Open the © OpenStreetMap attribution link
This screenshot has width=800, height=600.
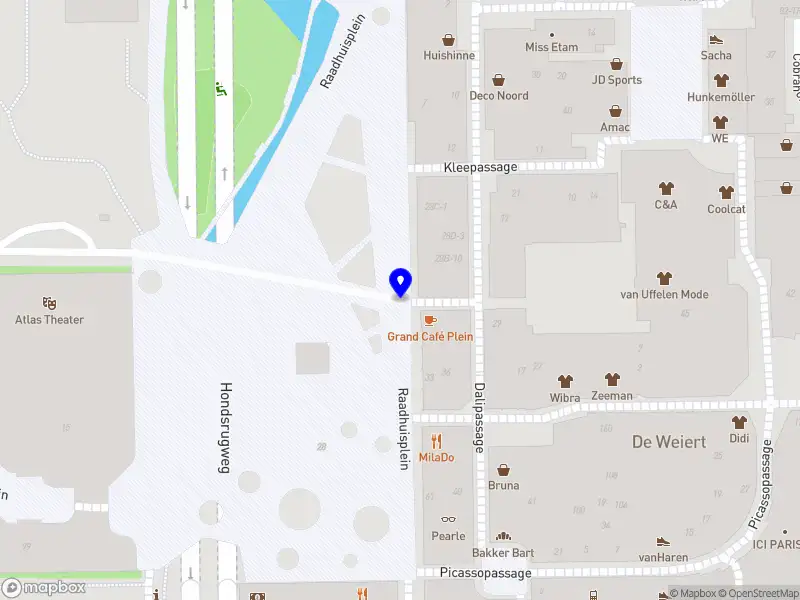759,593
